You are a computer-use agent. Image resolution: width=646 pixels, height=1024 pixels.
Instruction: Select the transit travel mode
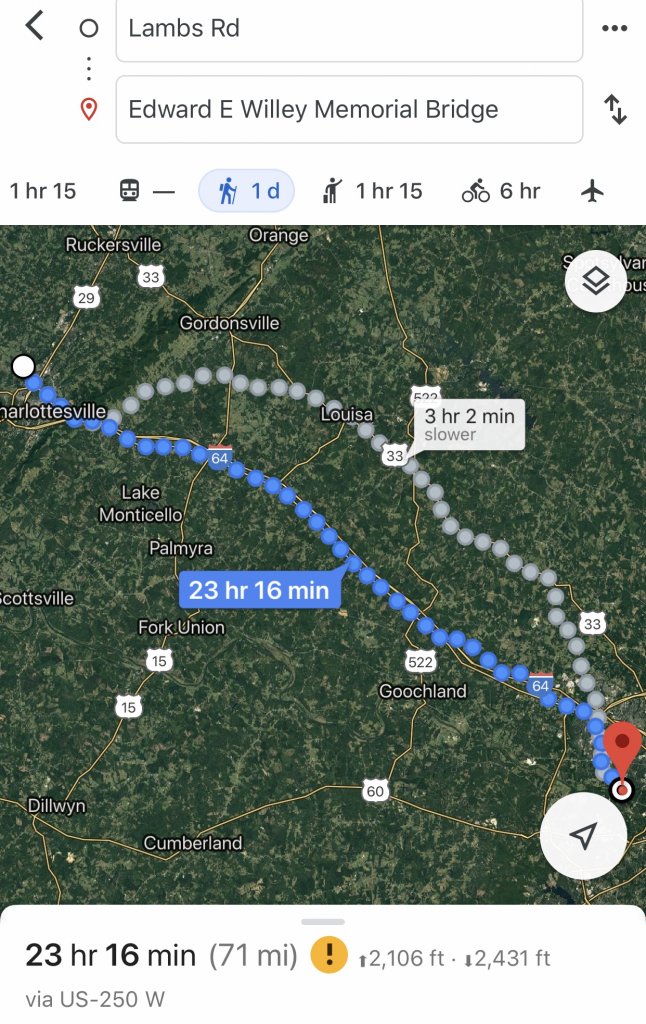[142, 191]
